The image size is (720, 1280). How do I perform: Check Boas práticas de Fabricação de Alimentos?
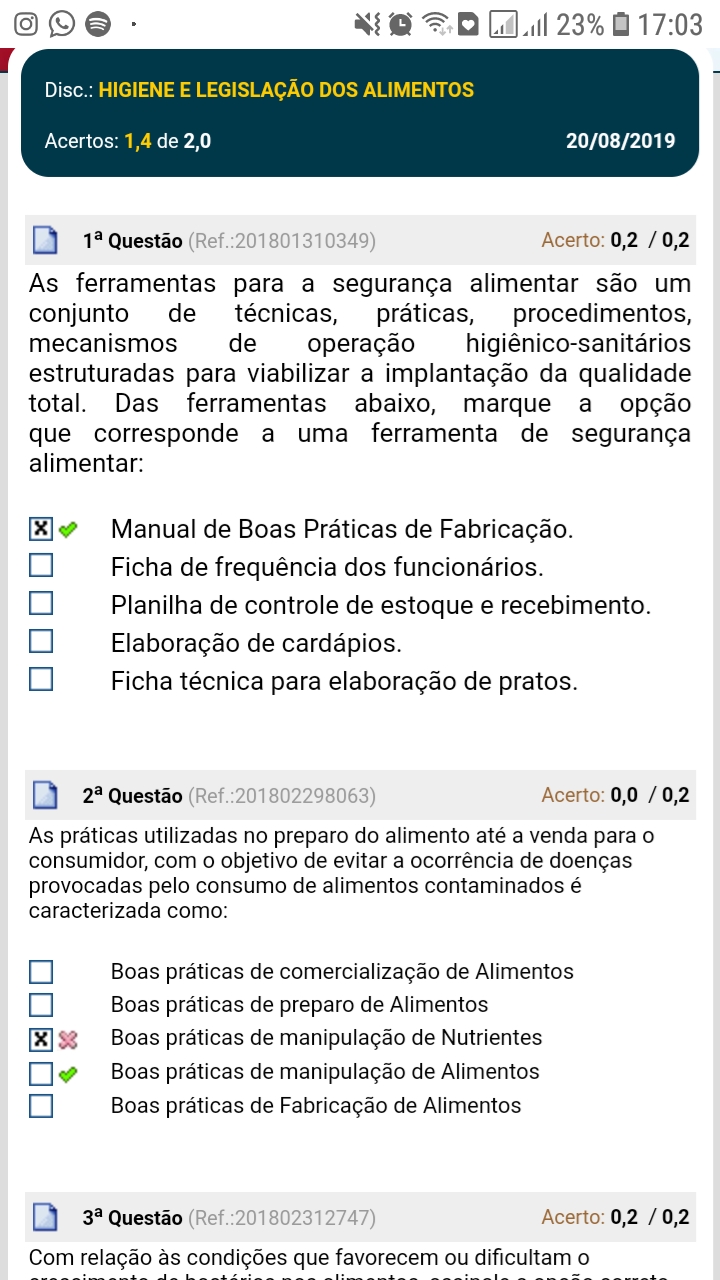pos(40,1106)
